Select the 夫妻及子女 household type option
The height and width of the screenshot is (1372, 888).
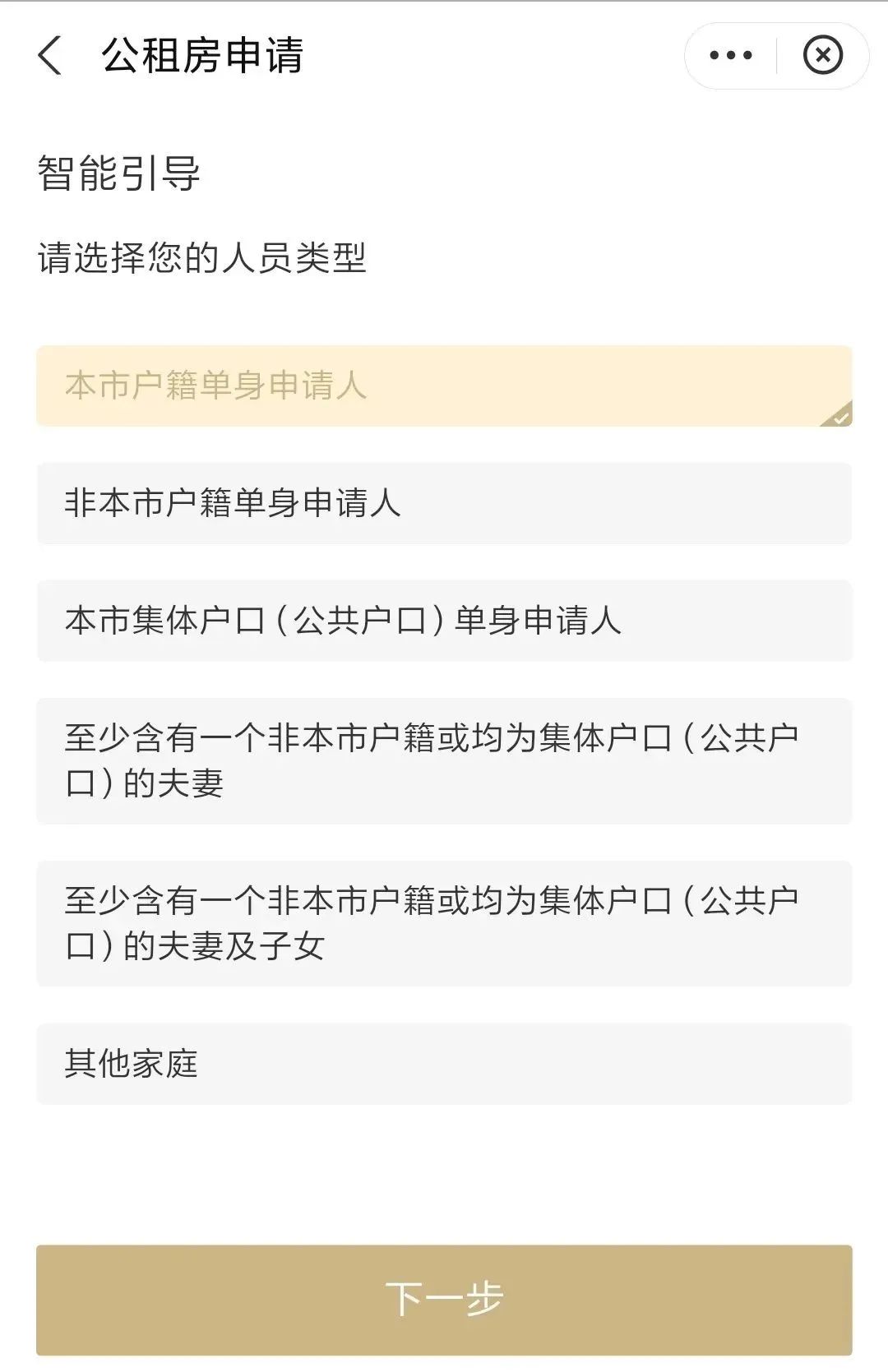[444, 921]
